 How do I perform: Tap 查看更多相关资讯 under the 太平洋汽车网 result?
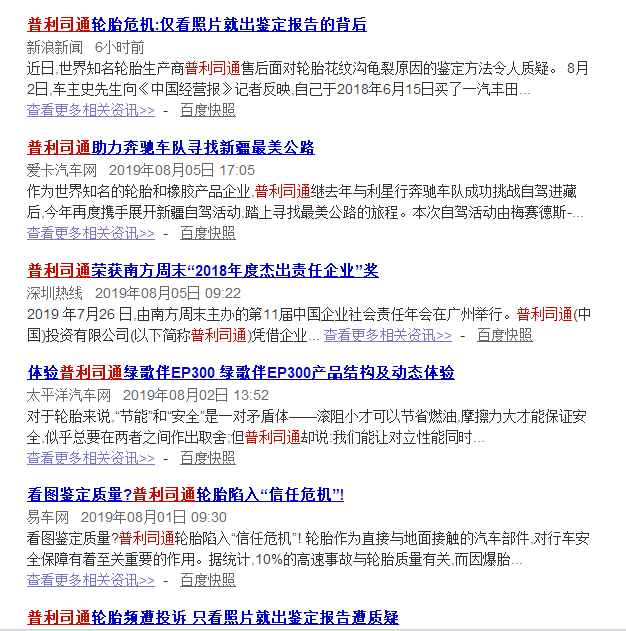point(91,457)
